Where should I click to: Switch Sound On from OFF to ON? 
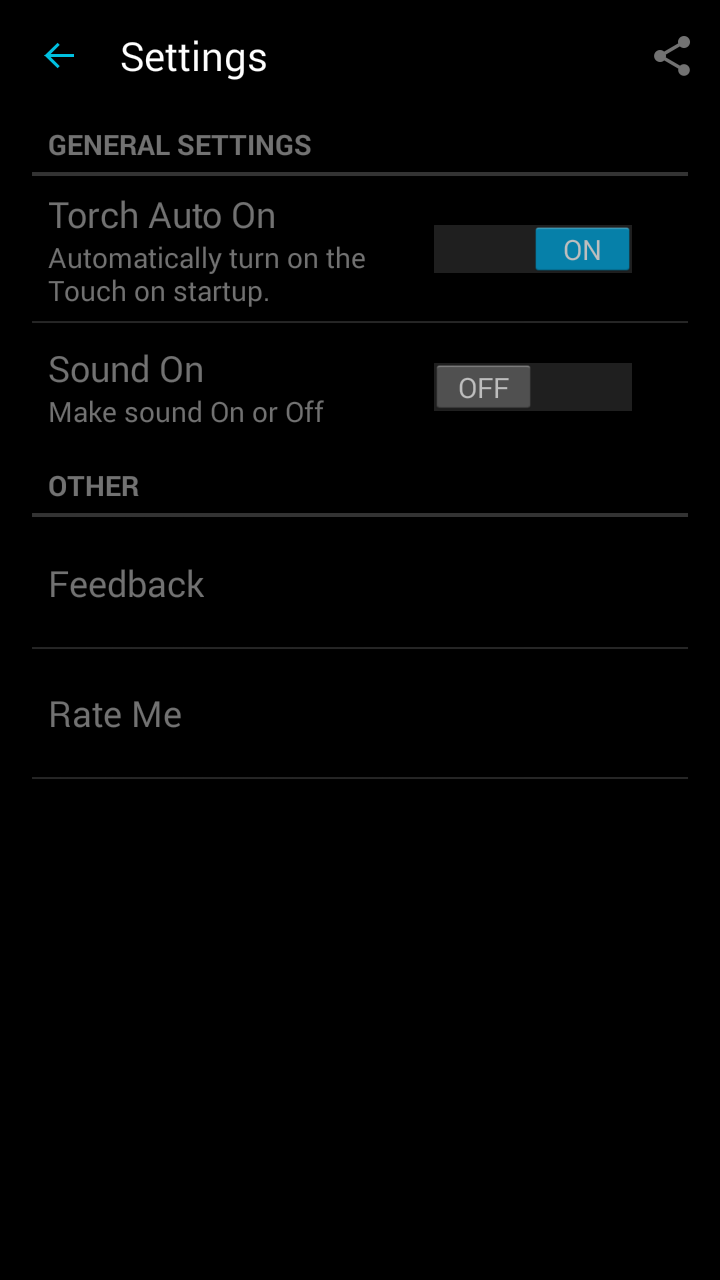tap(532, 386)
